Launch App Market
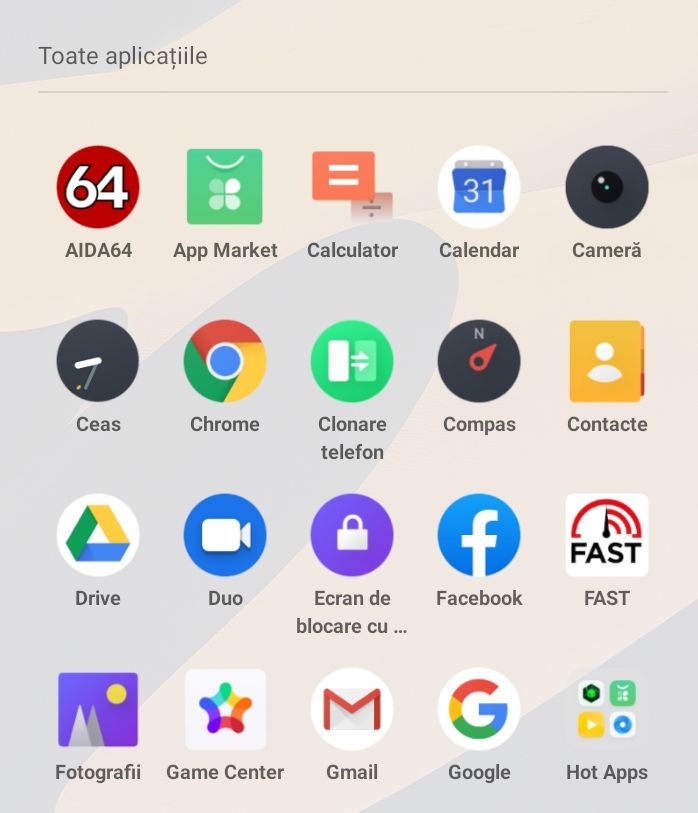 click(225, 187)
